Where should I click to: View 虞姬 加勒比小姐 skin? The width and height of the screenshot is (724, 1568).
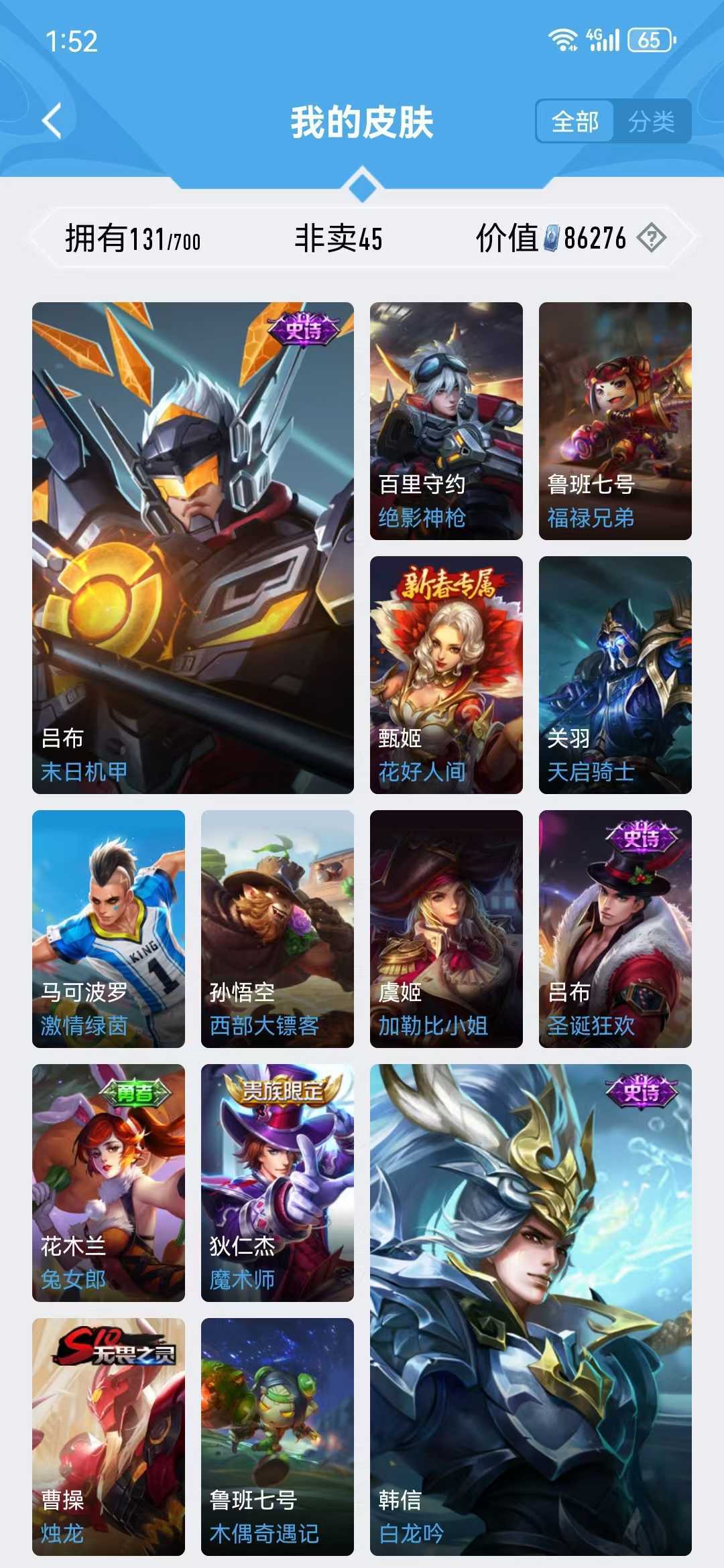(x=446, y=929)
